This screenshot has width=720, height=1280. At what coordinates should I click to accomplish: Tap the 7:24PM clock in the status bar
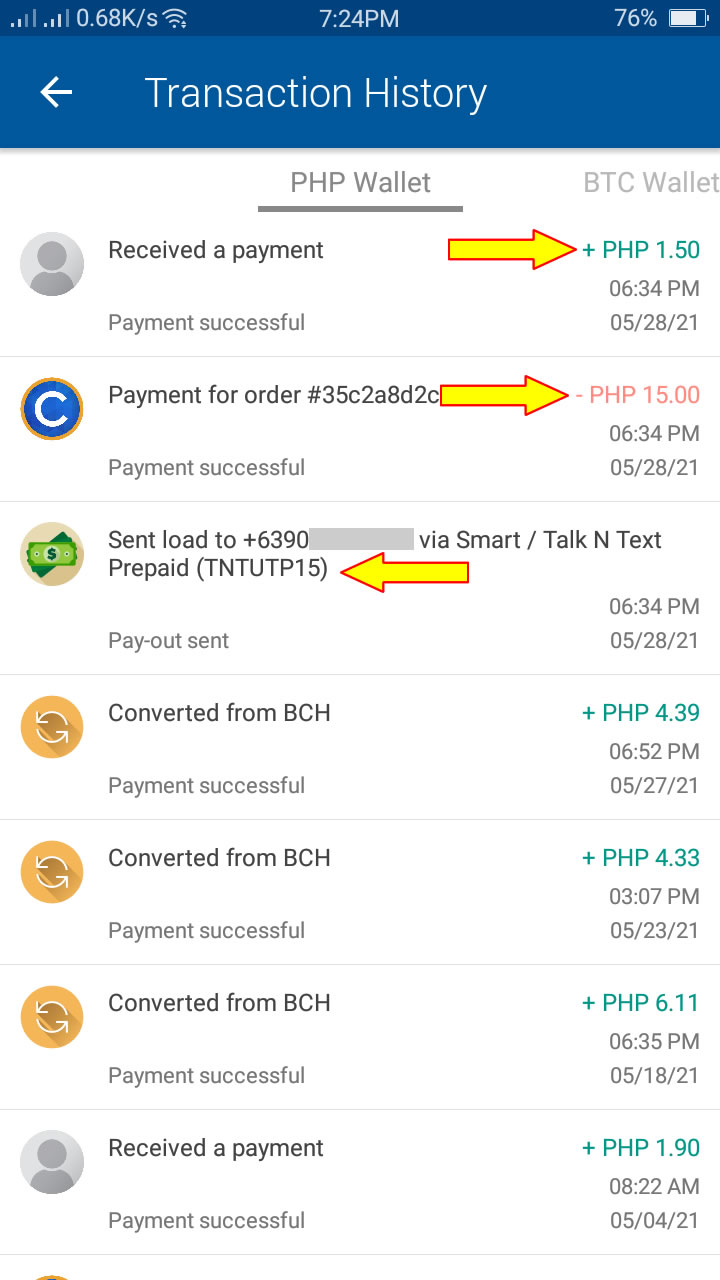click(x=360, y=17)
